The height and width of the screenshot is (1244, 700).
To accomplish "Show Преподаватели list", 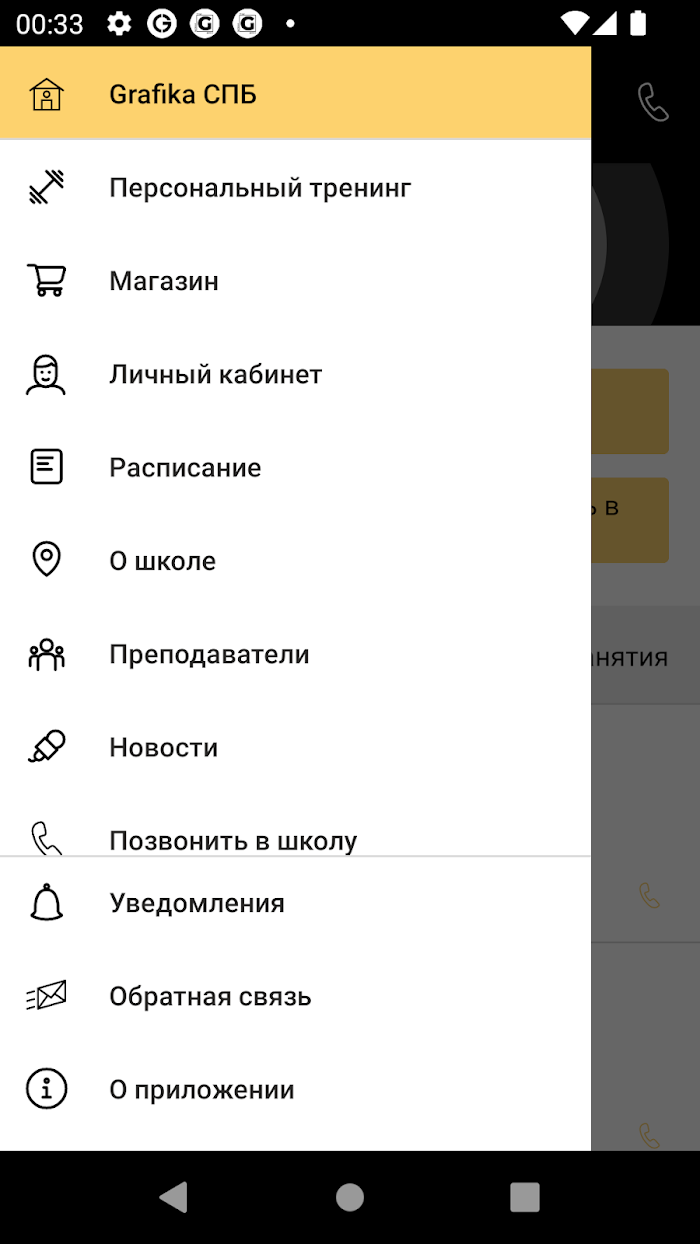I will point(295,654).
